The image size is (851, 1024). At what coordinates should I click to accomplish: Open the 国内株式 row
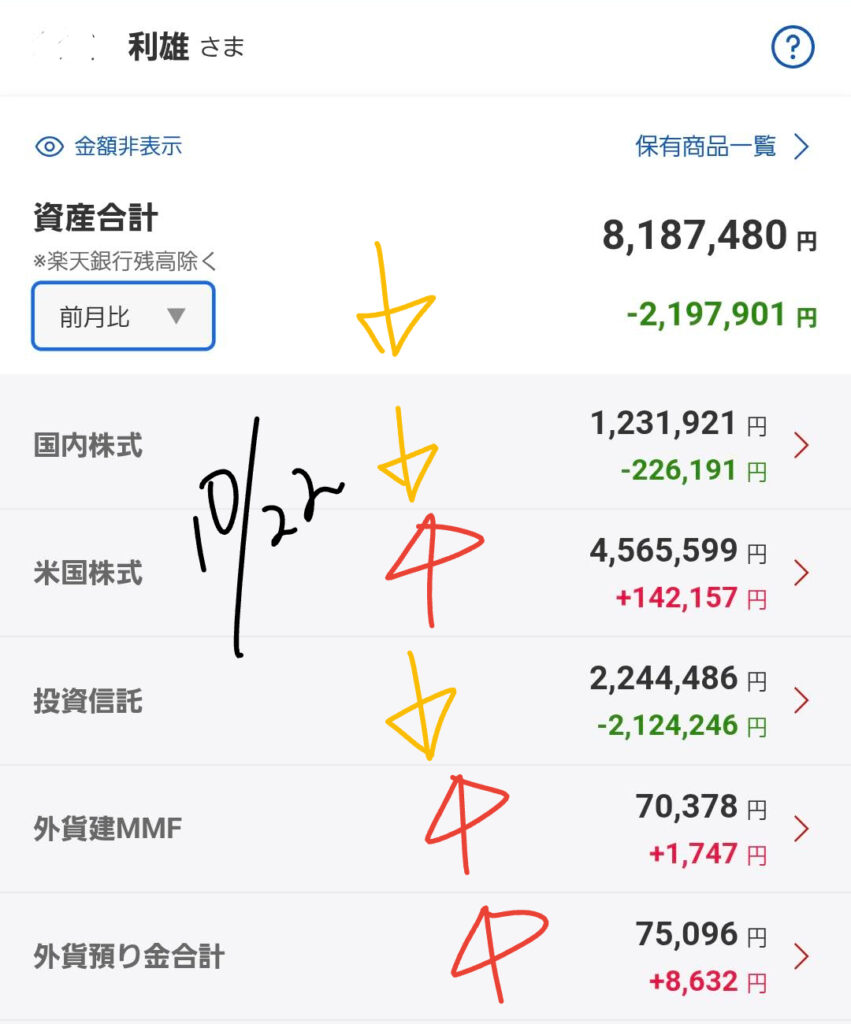[x=88, y=445]
